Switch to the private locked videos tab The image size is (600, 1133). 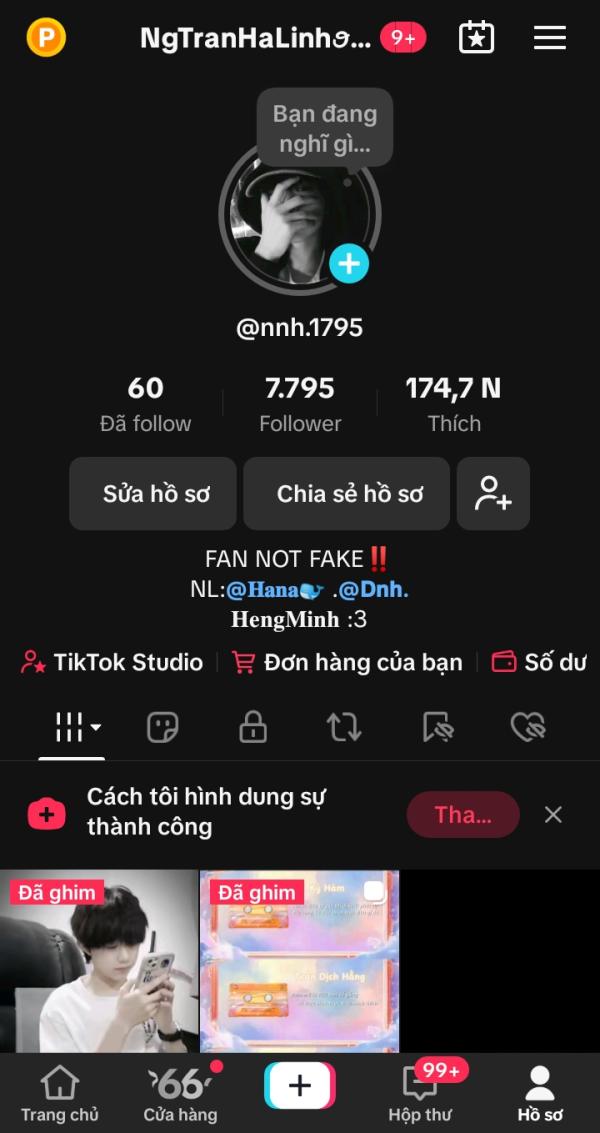pyautogui.click(x=253, y=727)
